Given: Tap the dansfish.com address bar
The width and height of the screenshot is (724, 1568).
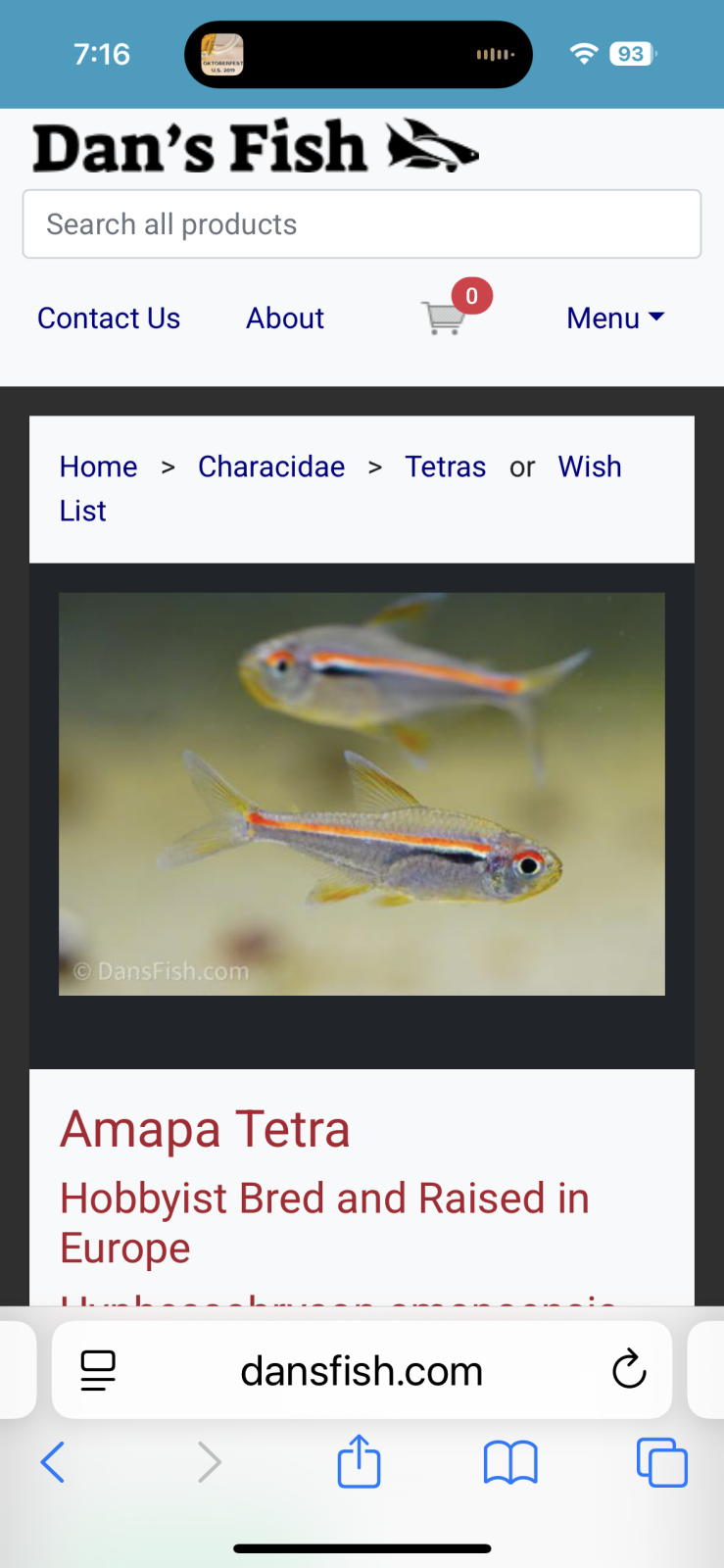Looking at the screenshot, I should 362,1371.
